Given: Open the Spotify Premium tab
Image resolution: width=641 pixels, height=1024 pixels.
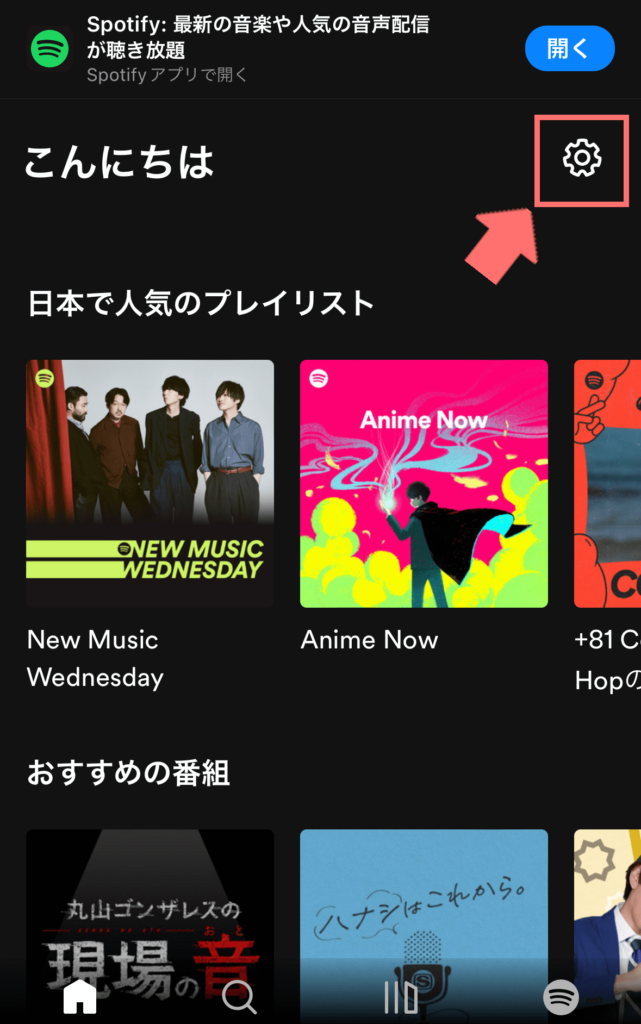Looking at the screenshot, I should tap(561, 996).
